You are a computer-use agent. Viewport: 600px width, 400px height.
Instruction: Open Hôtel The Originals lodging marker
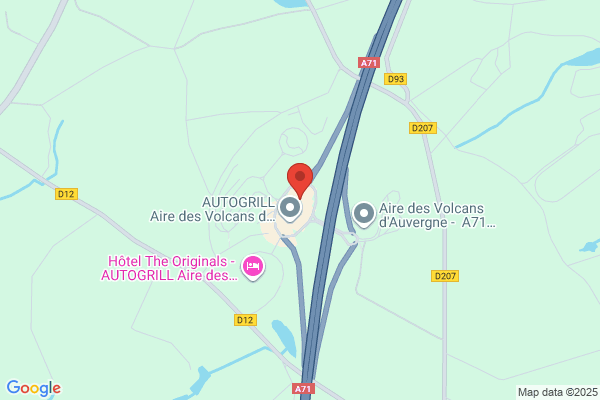coord(253,266)
